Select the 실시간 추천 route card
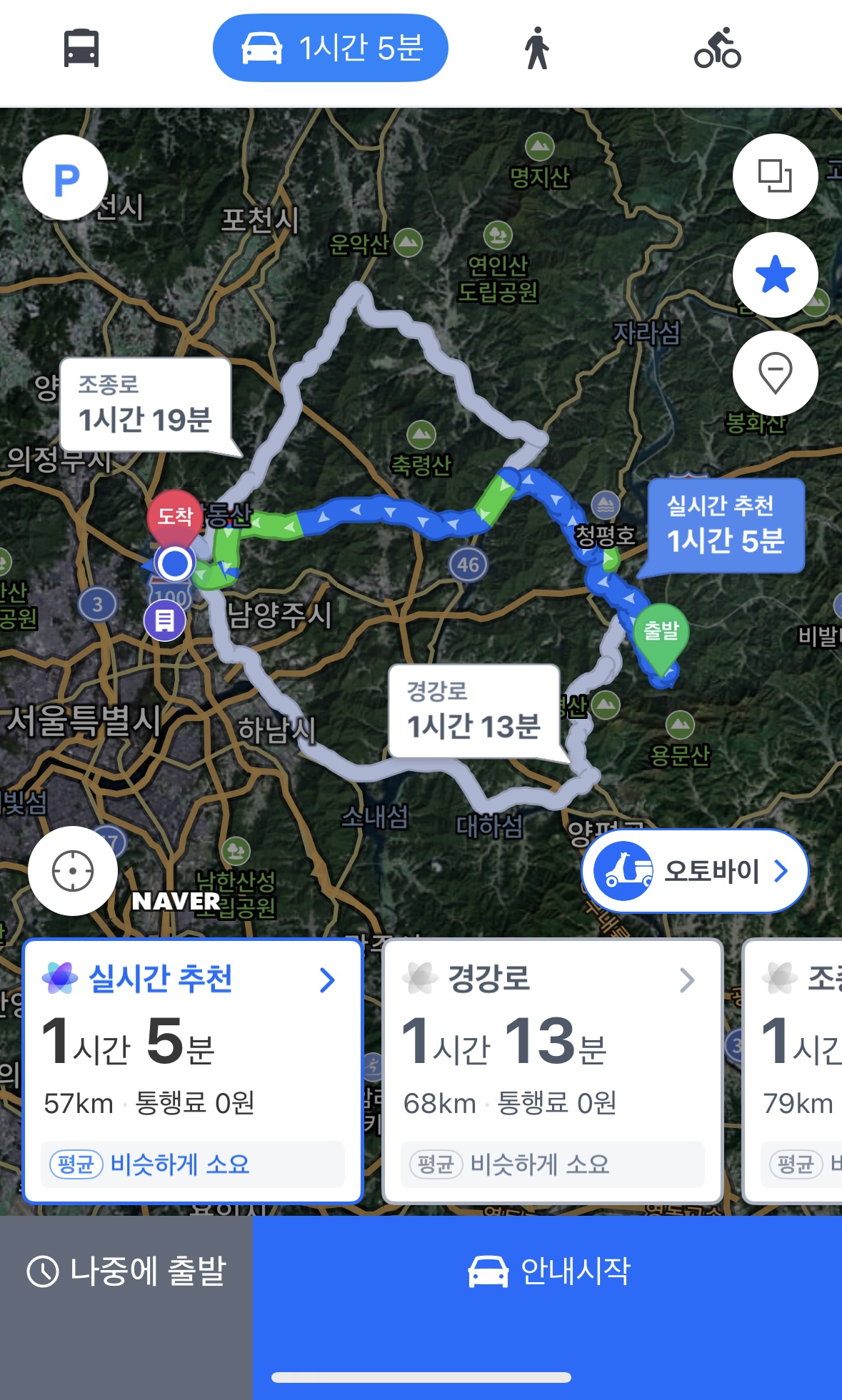The image size is (842, 1400). click(193, 1071)
